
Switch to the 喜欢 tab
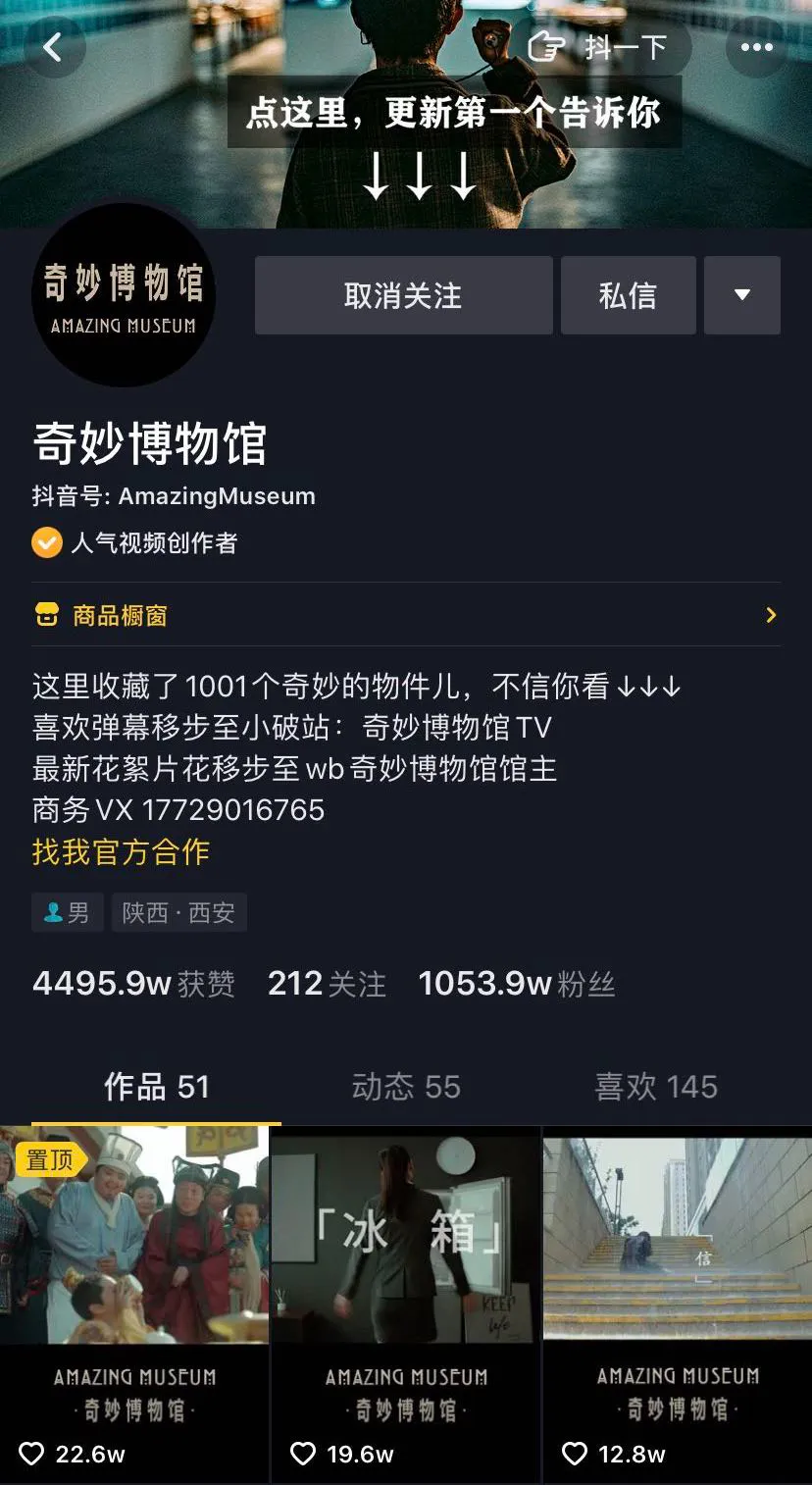(656, 1087)
